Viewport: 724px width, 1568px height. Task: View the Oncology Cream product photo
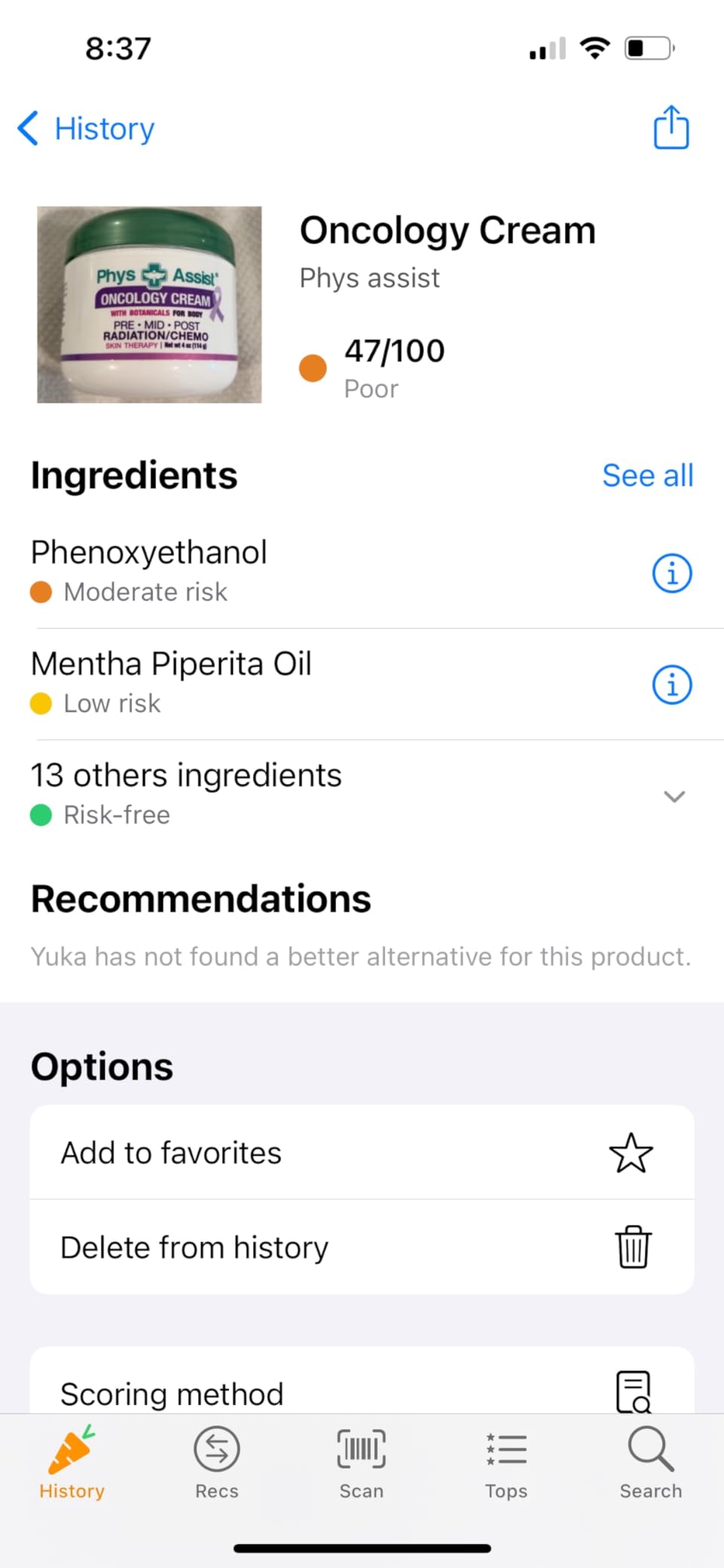149,305
